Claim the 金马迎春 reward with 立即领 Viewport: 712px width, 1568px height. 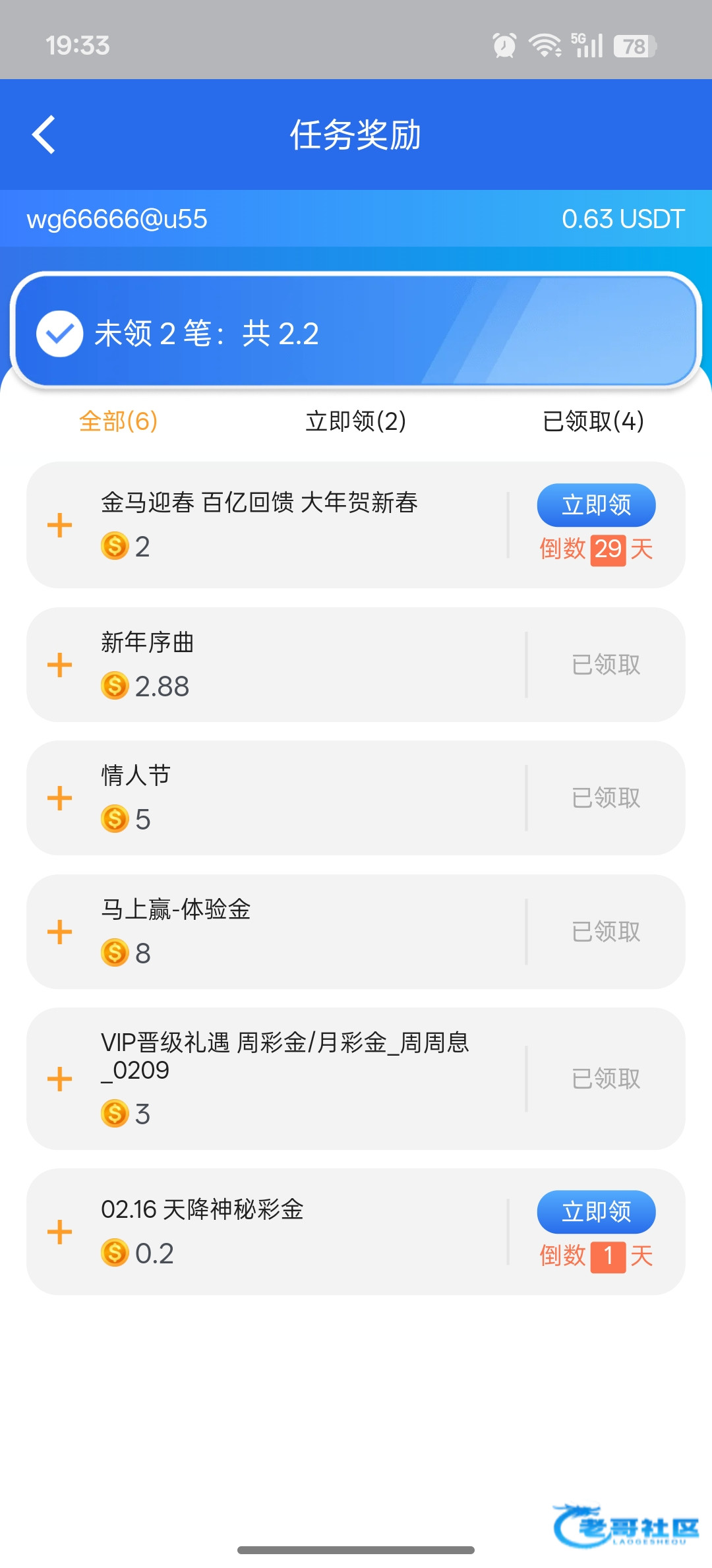[596, 505]
